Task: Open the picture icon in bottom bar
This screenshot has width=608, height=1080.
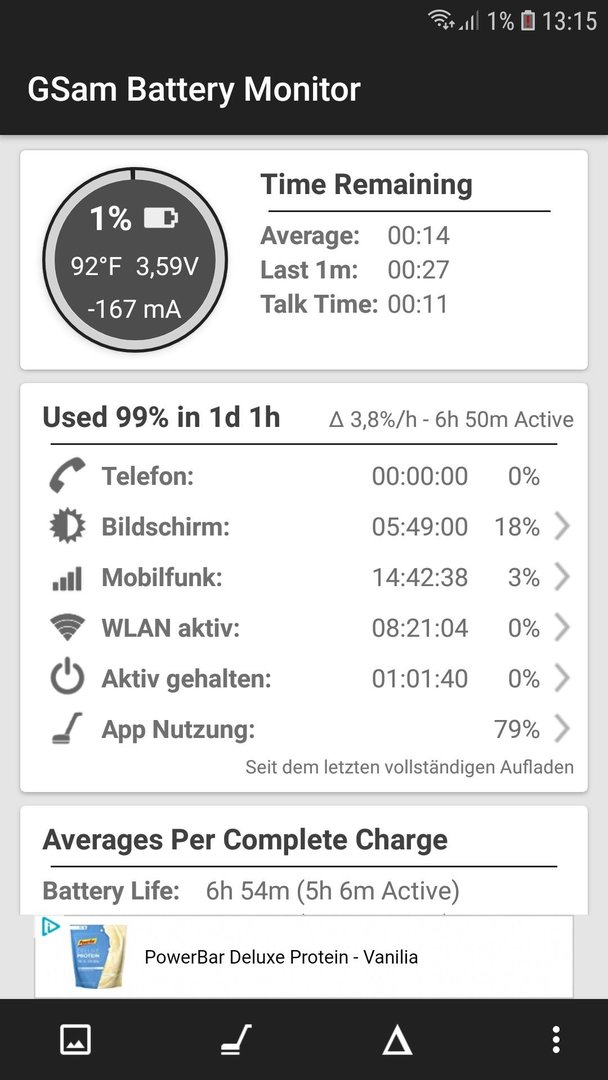Action: pyautogui.click(x=76, y=1040)
